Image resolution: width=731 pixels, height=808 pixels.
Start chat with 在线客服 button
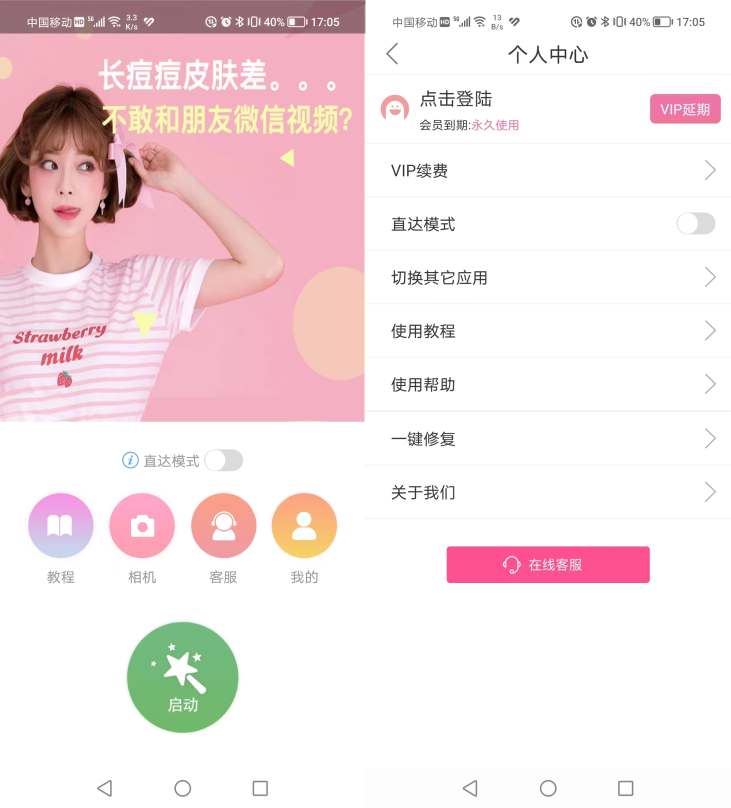(548, 565)
